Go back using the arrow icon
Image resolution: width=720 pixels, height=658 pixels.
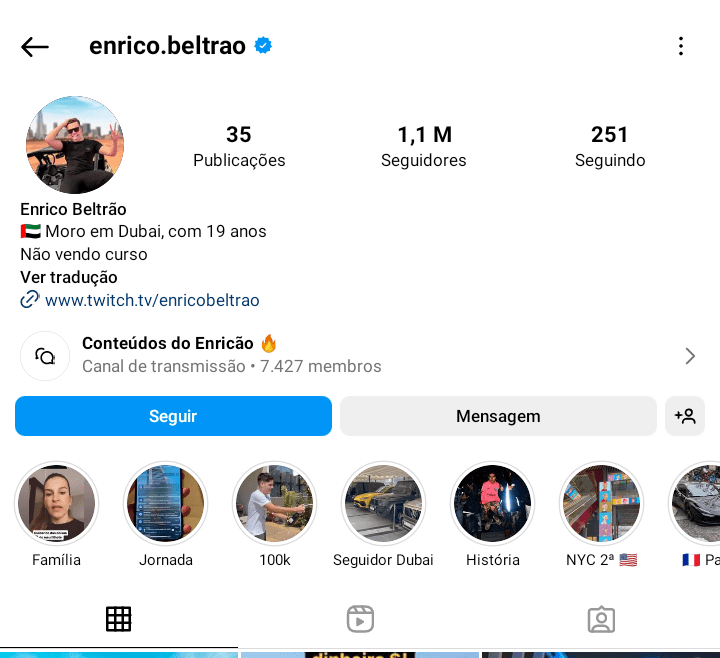(35, 46)
